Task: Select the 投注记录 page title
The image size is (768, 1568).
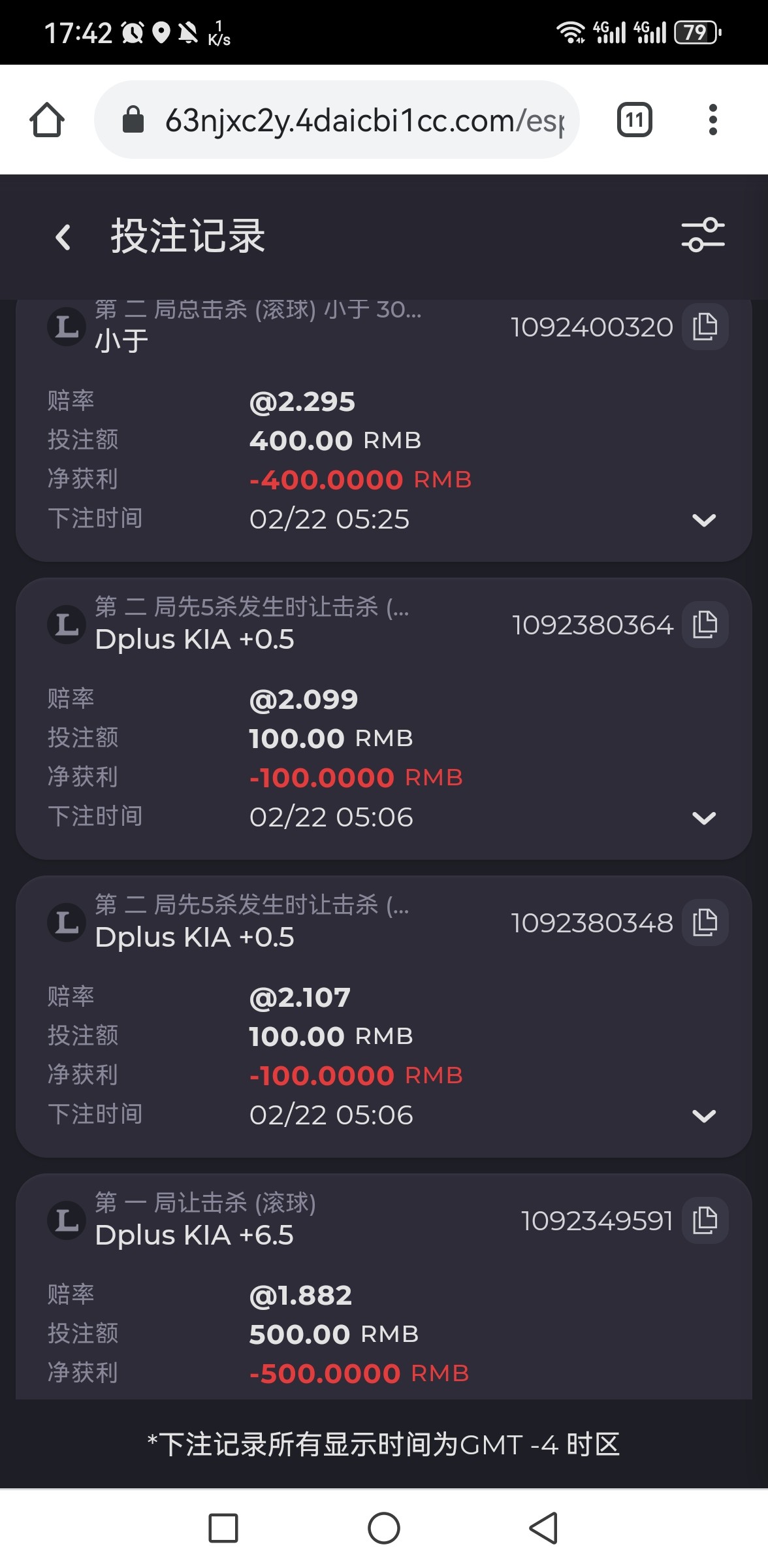Action: (x=187, y=237)
